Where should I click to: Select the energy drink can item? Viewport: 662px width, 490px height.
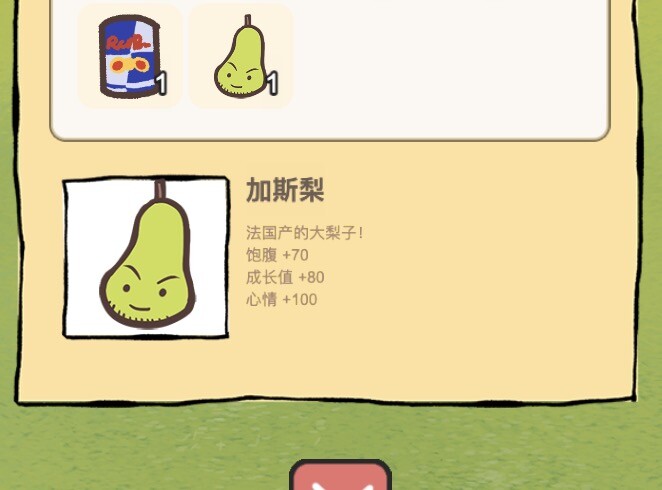[130, 56]
